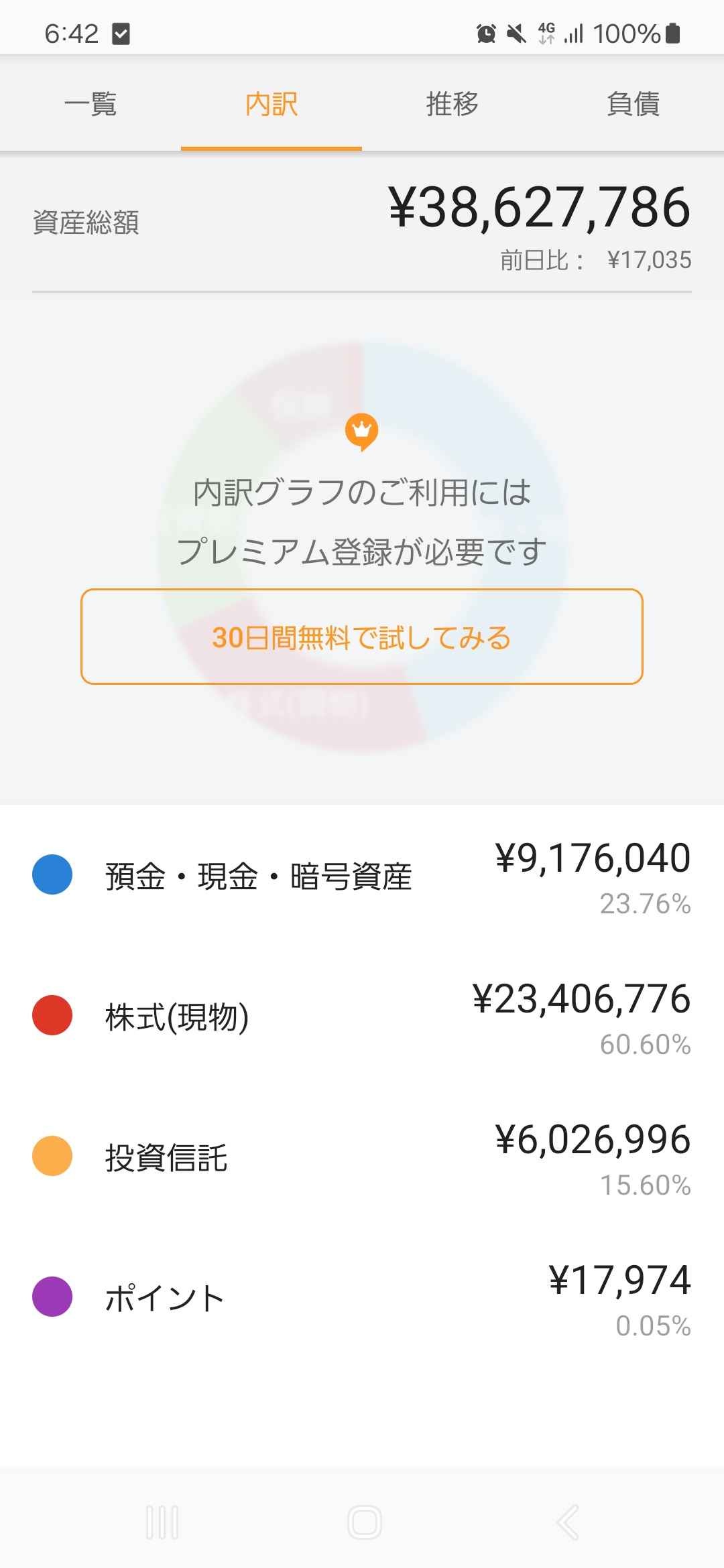The width and height of the screenshot is (724, 1568).
Task: Select the 内訳 tab
Action: (271, 104)
